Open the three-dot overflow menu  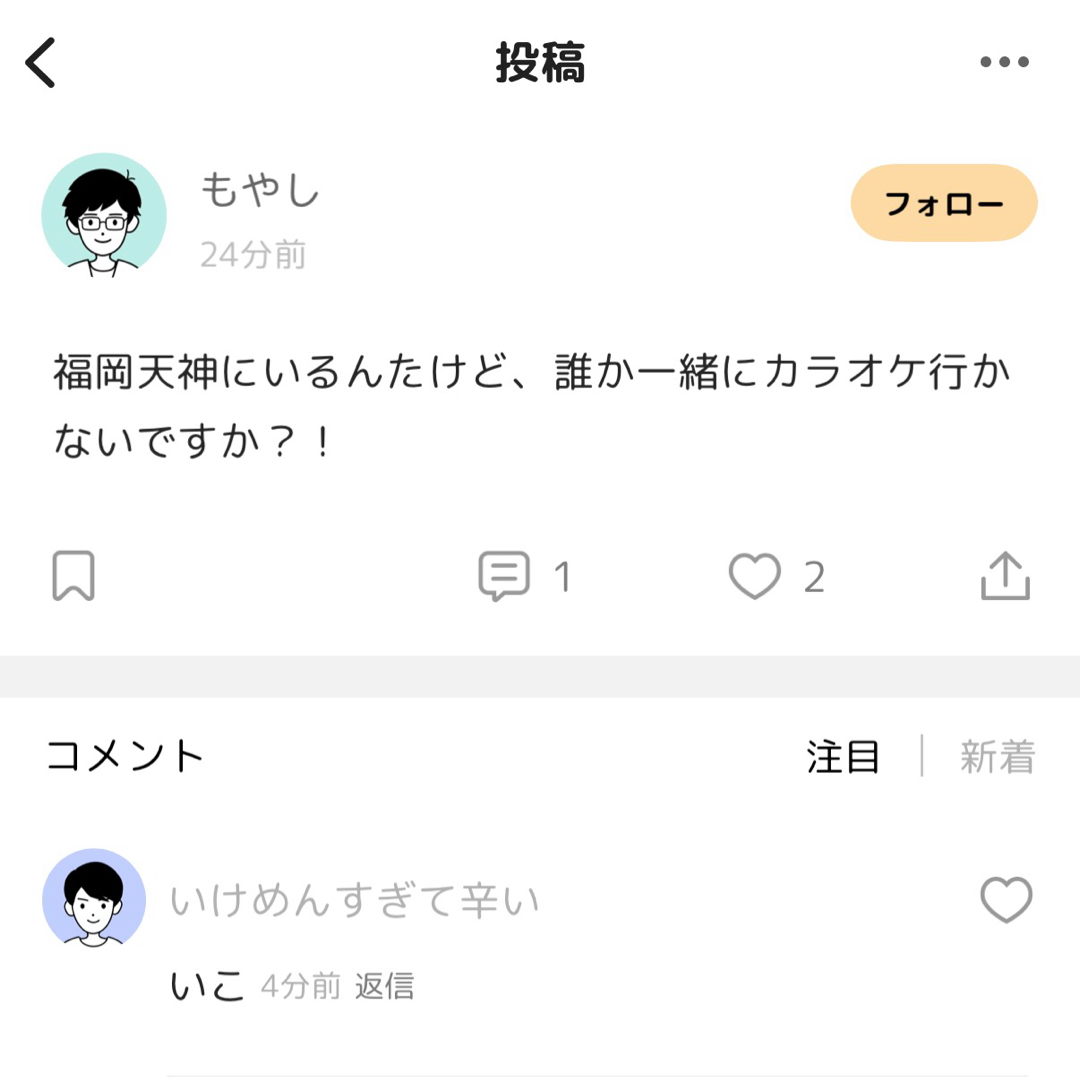1004,62
